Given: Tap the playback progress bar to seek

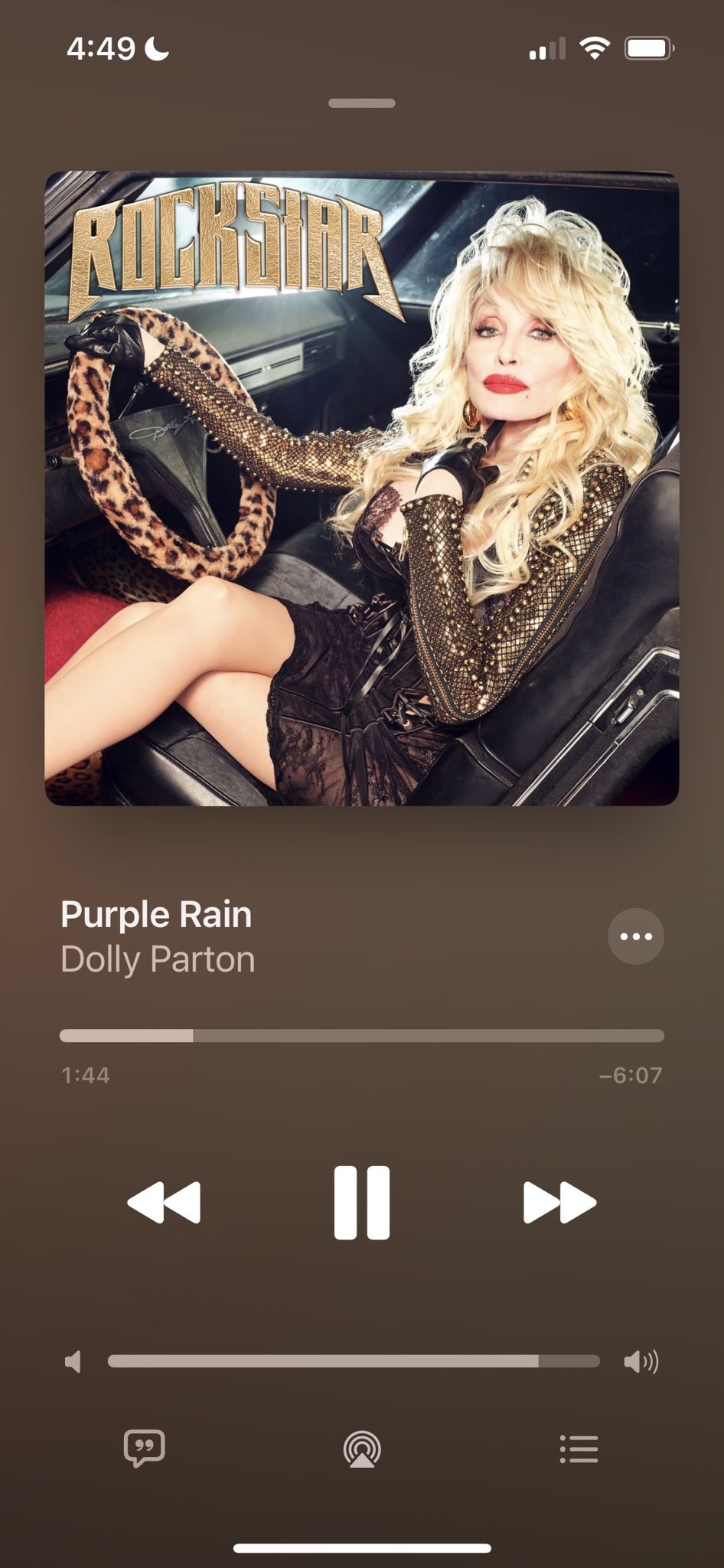Looking at the screenshot, I should point(362,1036).
